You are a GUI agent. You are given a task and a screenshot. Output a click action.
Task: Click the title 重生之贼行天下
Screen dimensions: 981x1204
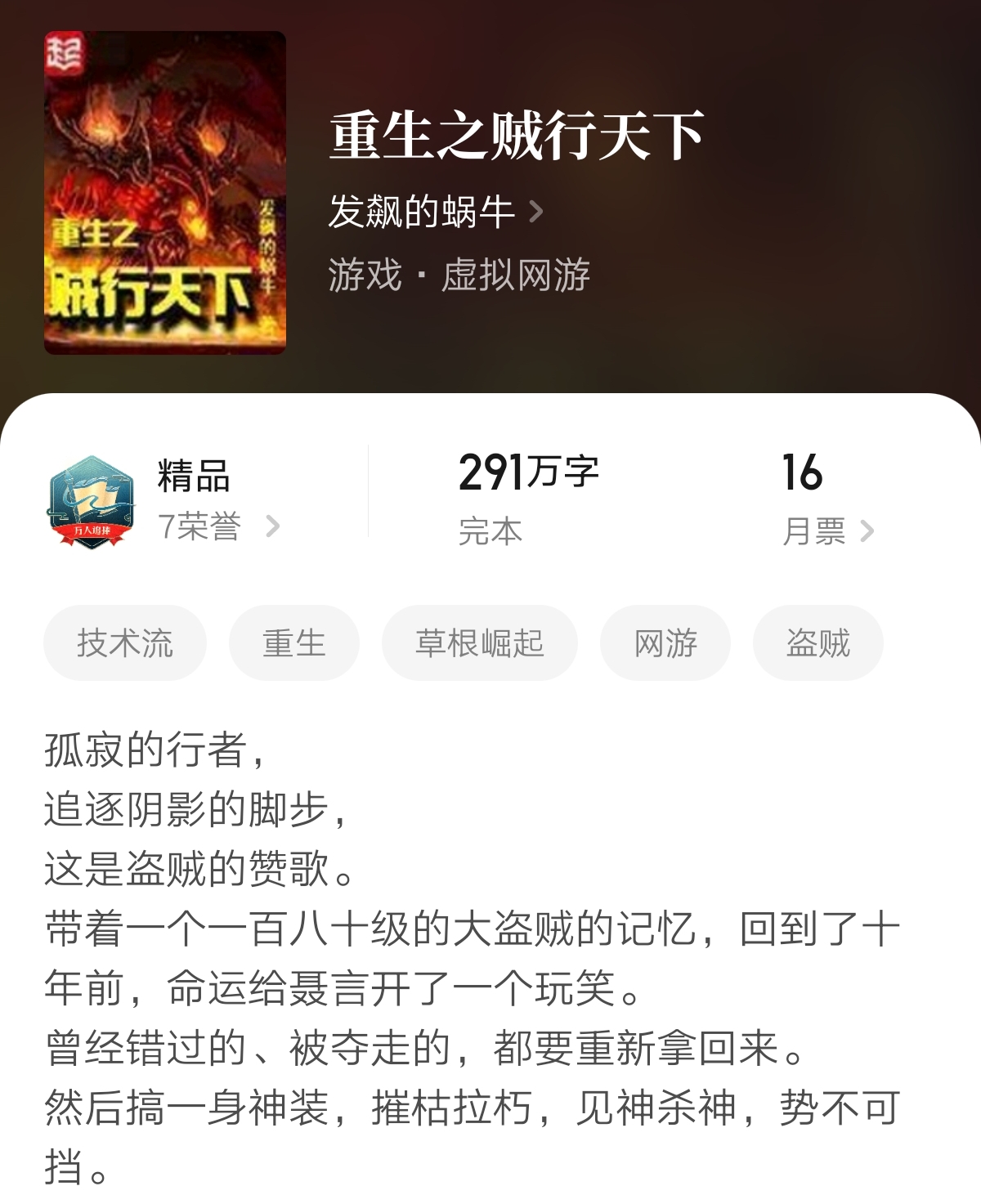pos(518,137)
